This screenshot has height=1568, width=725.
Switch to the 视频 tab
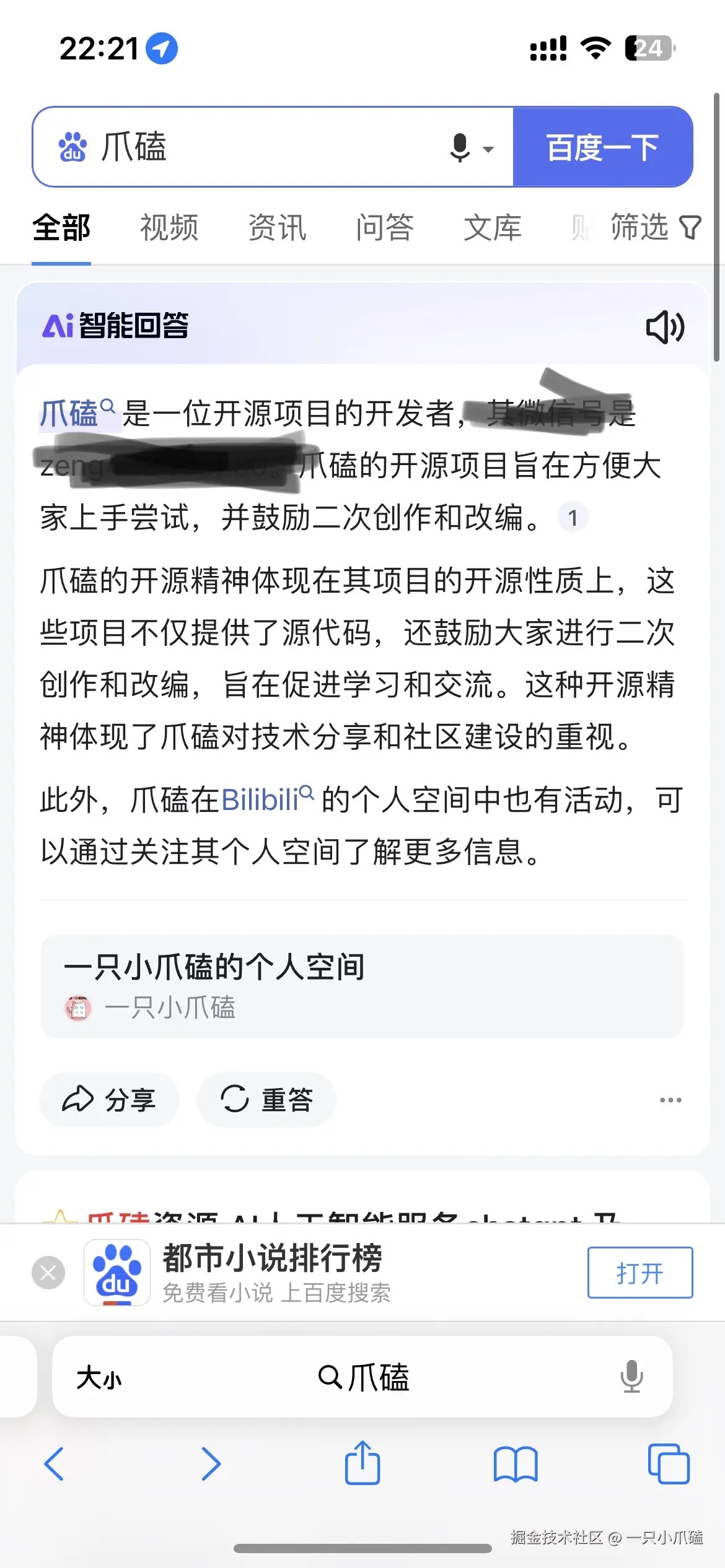coord(169,229)
